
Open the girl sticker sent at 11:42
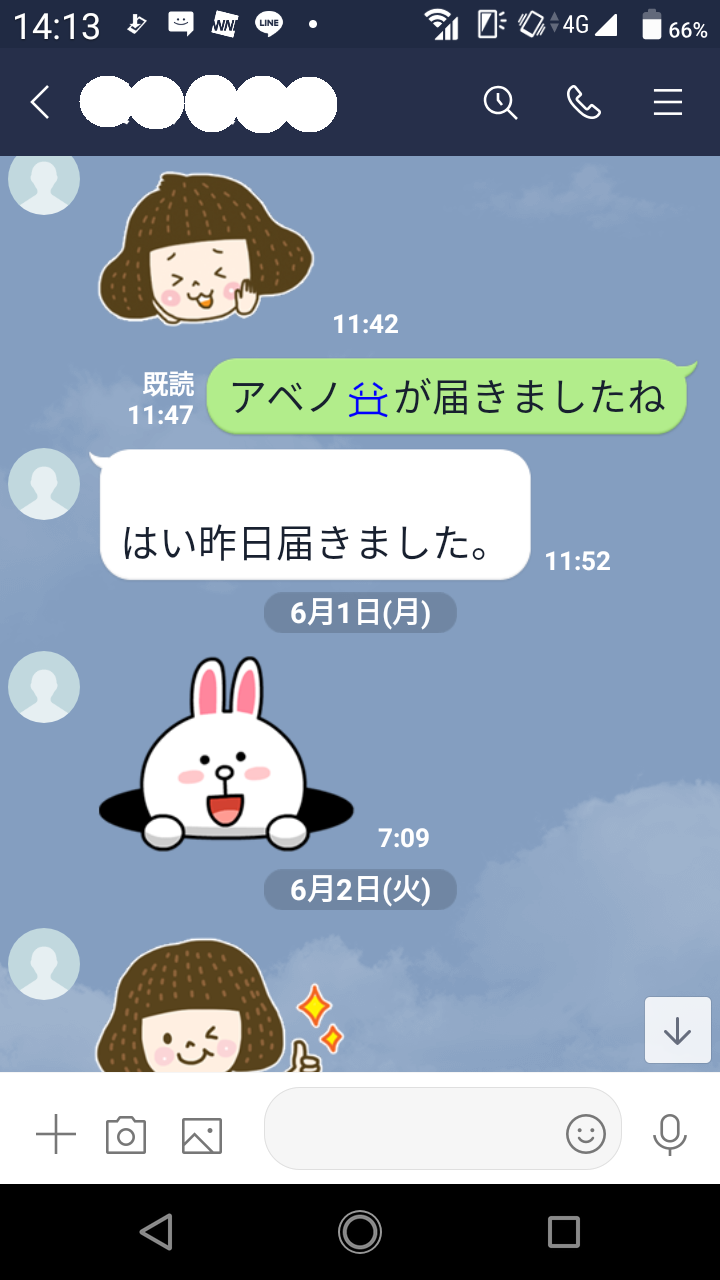[x=205, y=247]
